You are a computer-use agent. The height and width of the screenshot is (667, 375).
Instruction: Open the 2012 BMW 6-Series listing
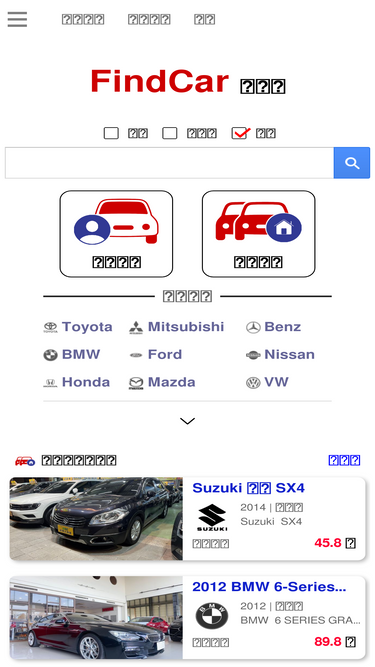pos(188,618)
